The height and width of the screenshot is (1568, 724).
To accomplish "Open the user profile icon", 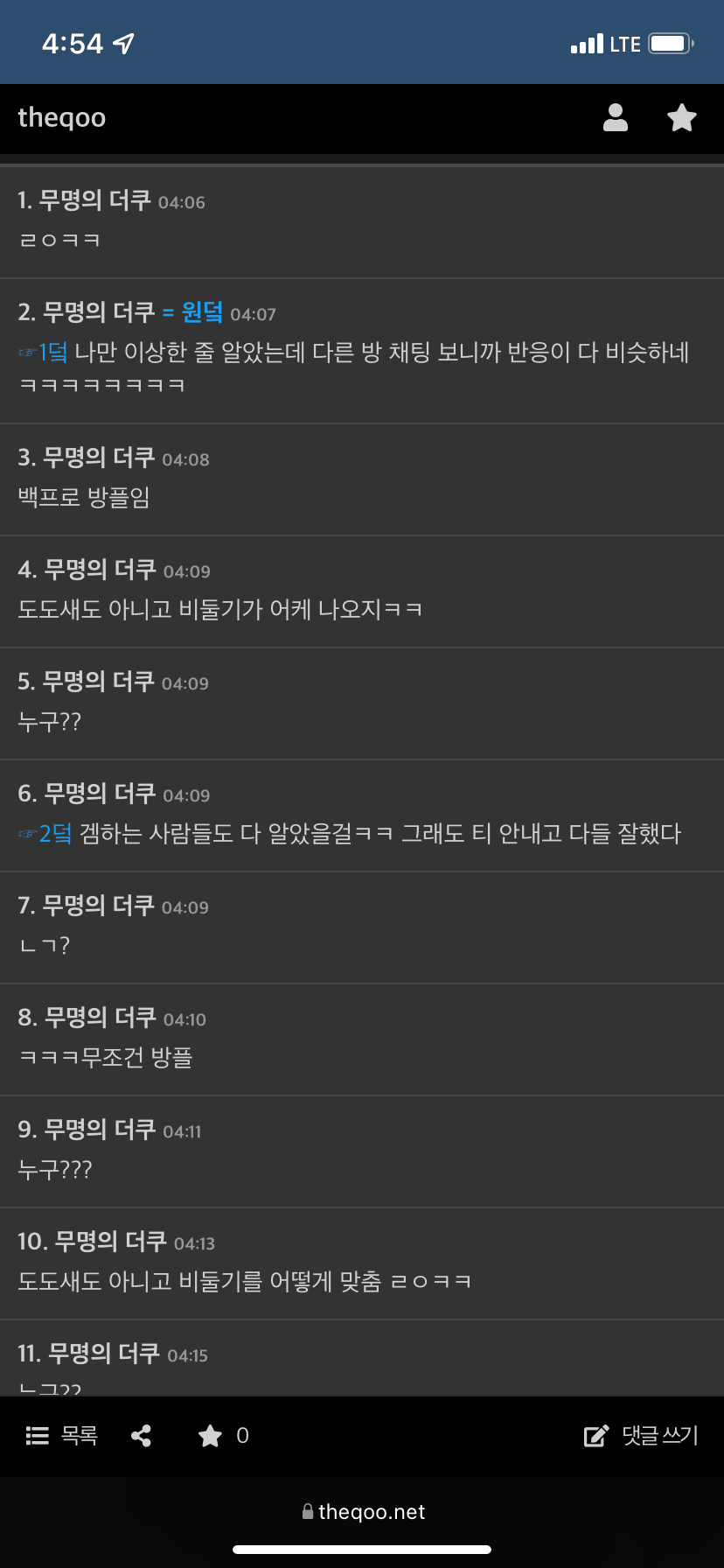I will point(616,117).
